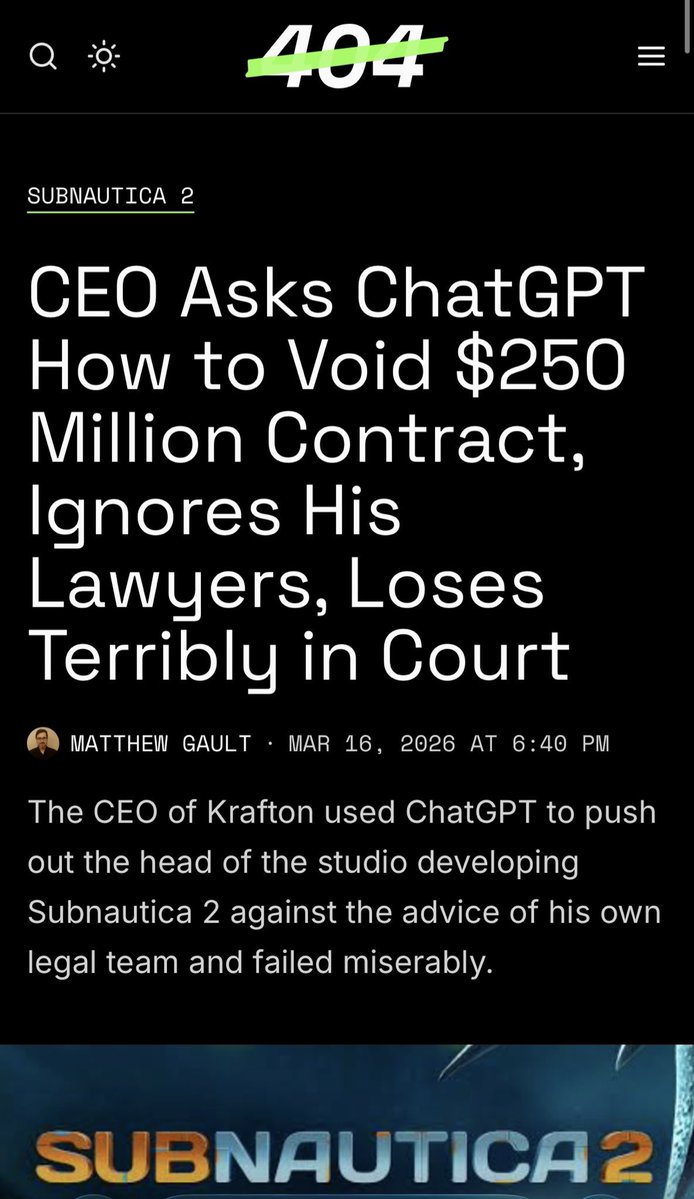Go to the 404 Media homepage logo
The image size is (694, 1199).
tap(347, 56)
